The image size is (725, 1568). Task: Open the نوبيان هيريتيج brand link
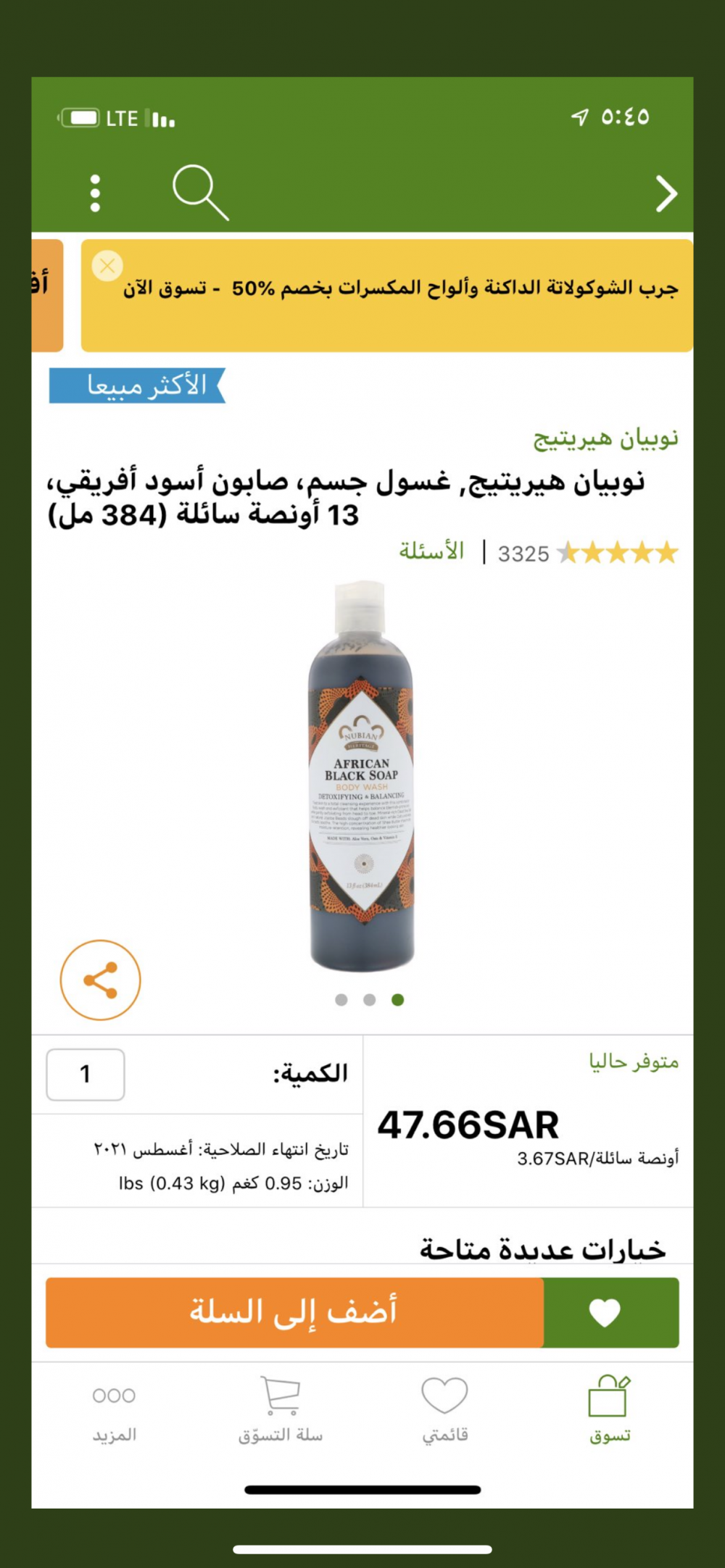pyautogui.click(x=606, y=438)
